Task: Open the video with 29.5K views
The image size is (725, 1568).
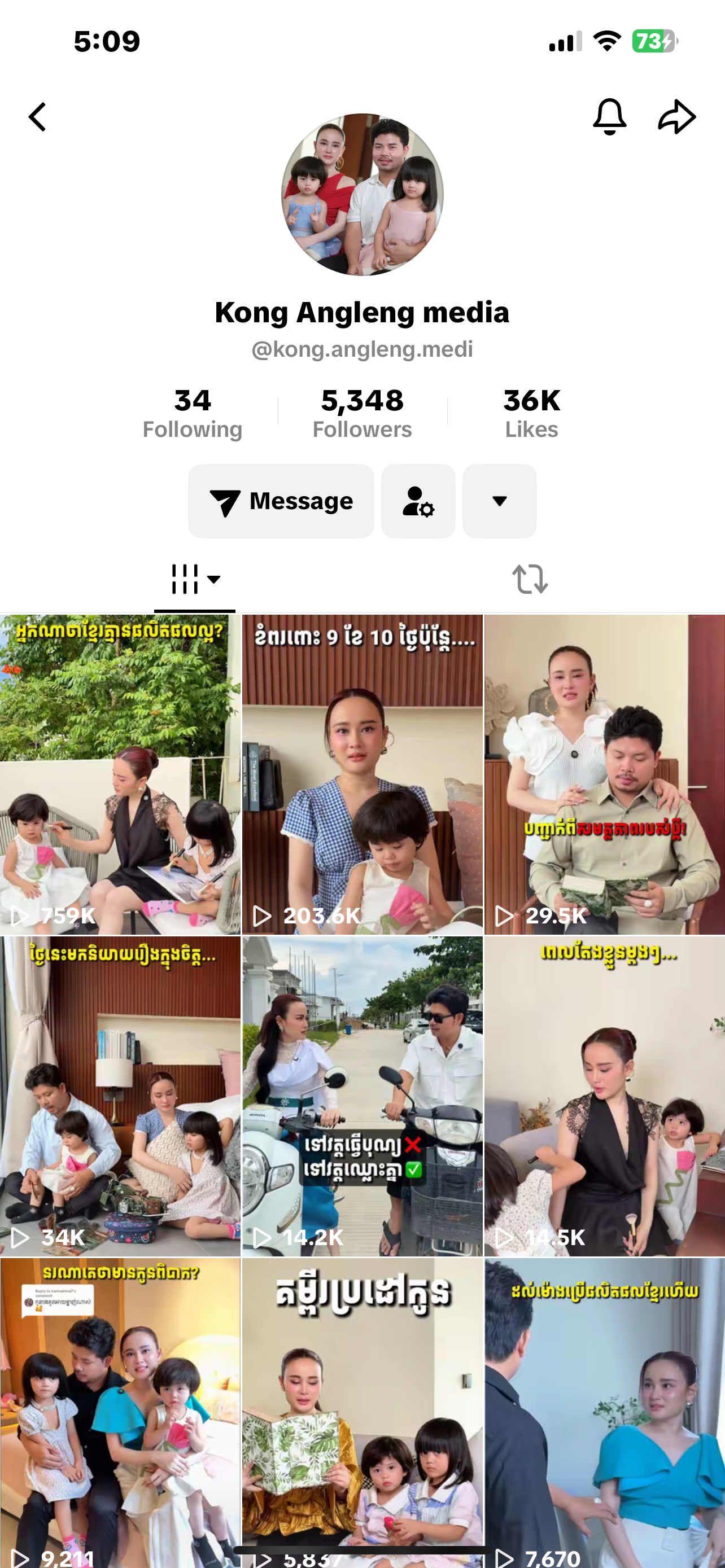Action: pos(605,774)
